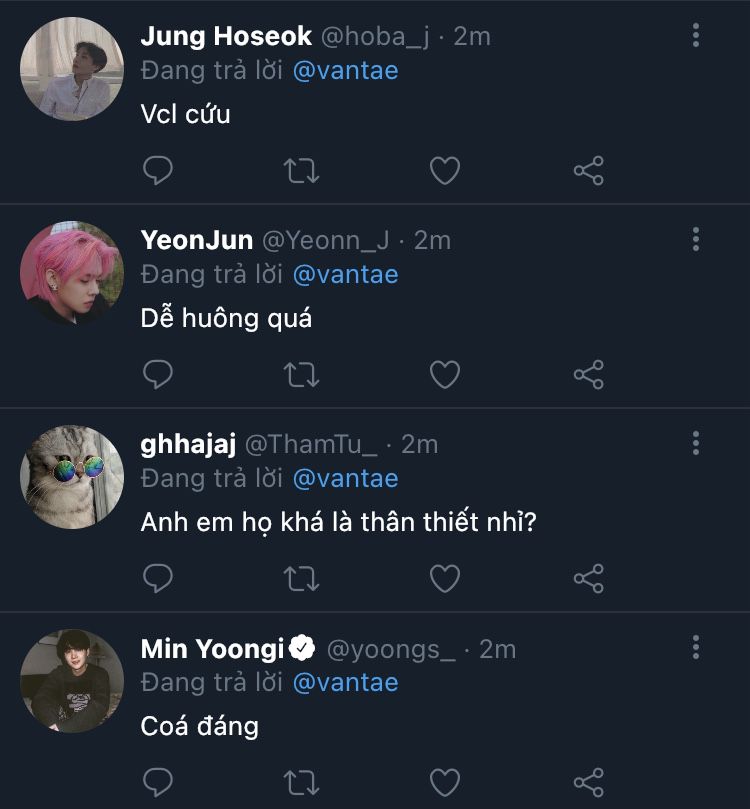Reply to YeonJun's tweet

click(x=158, y=375)
